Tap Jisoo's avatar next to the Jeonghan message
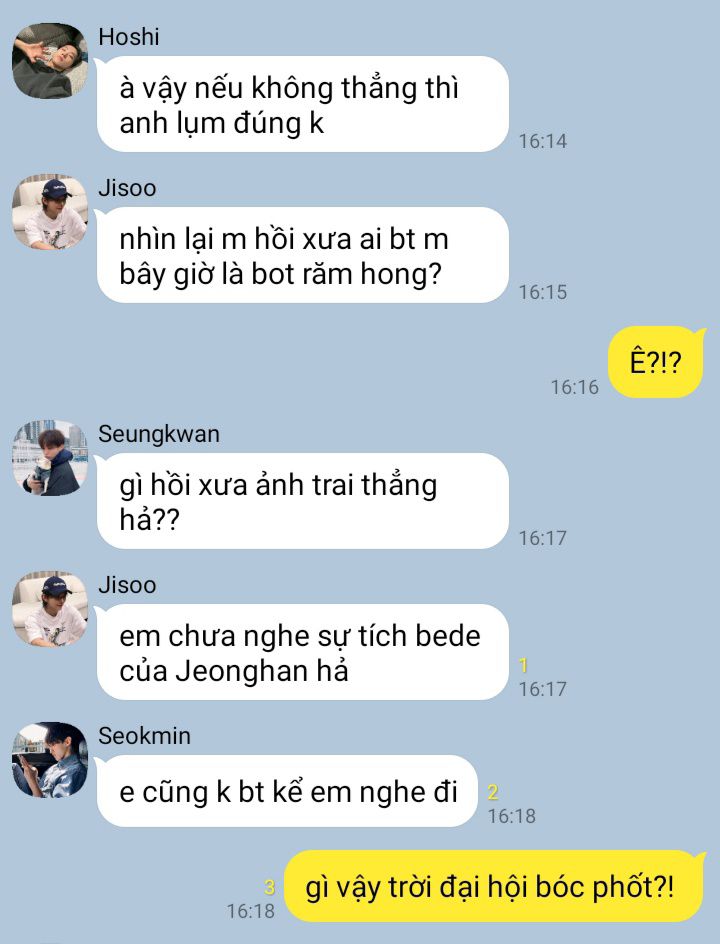Viewport: 720px width, 944px height. point(50,609)
